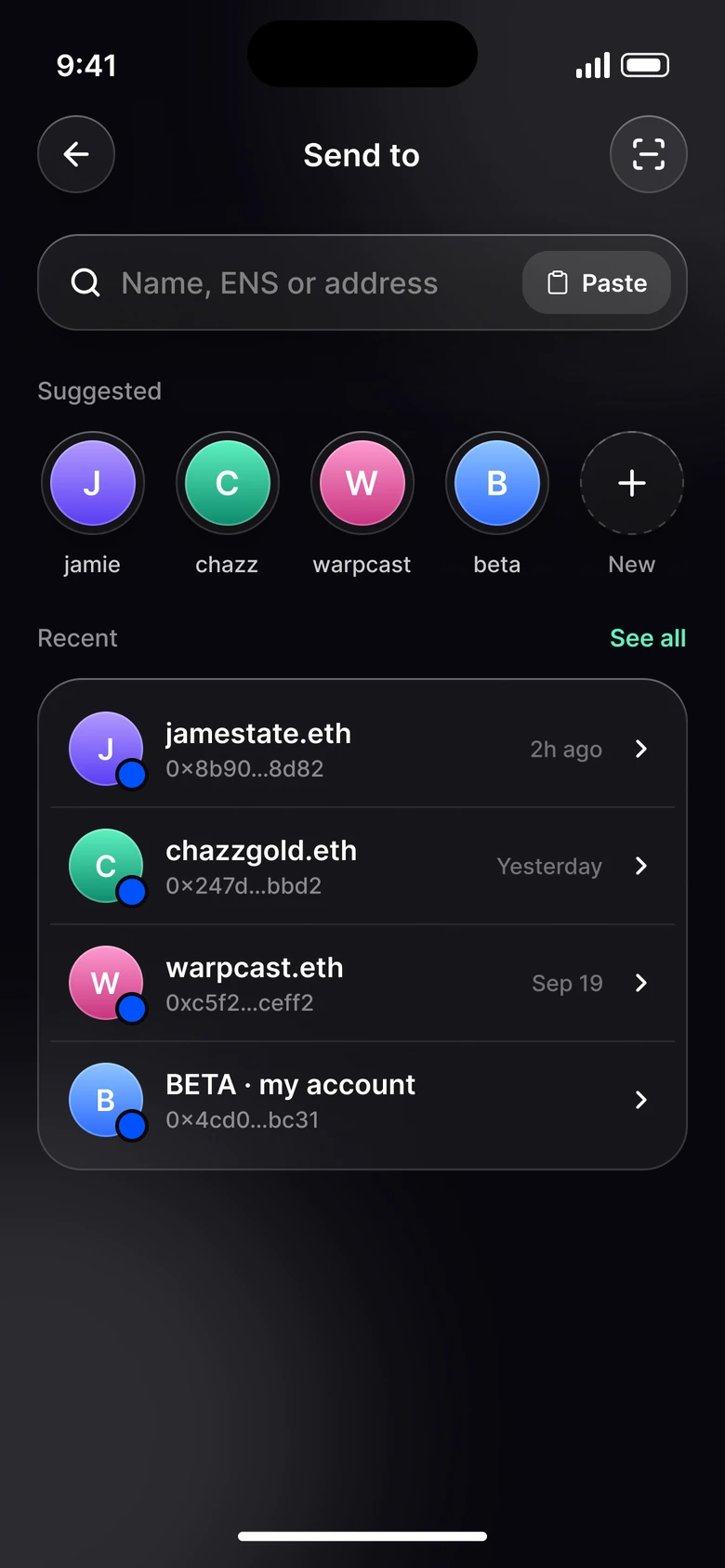Select suggested contact jamie
Viewport: 725px width, 1568px height.
point(92,503)
